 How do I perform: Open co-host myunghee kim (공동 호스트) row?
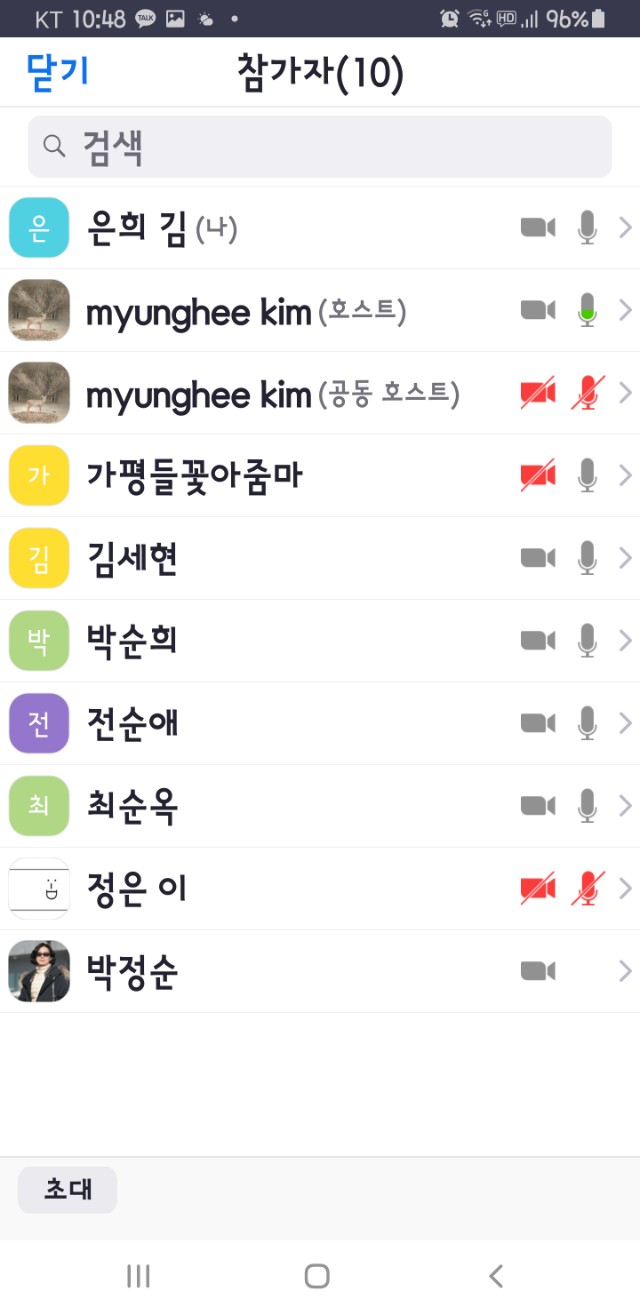300,394
